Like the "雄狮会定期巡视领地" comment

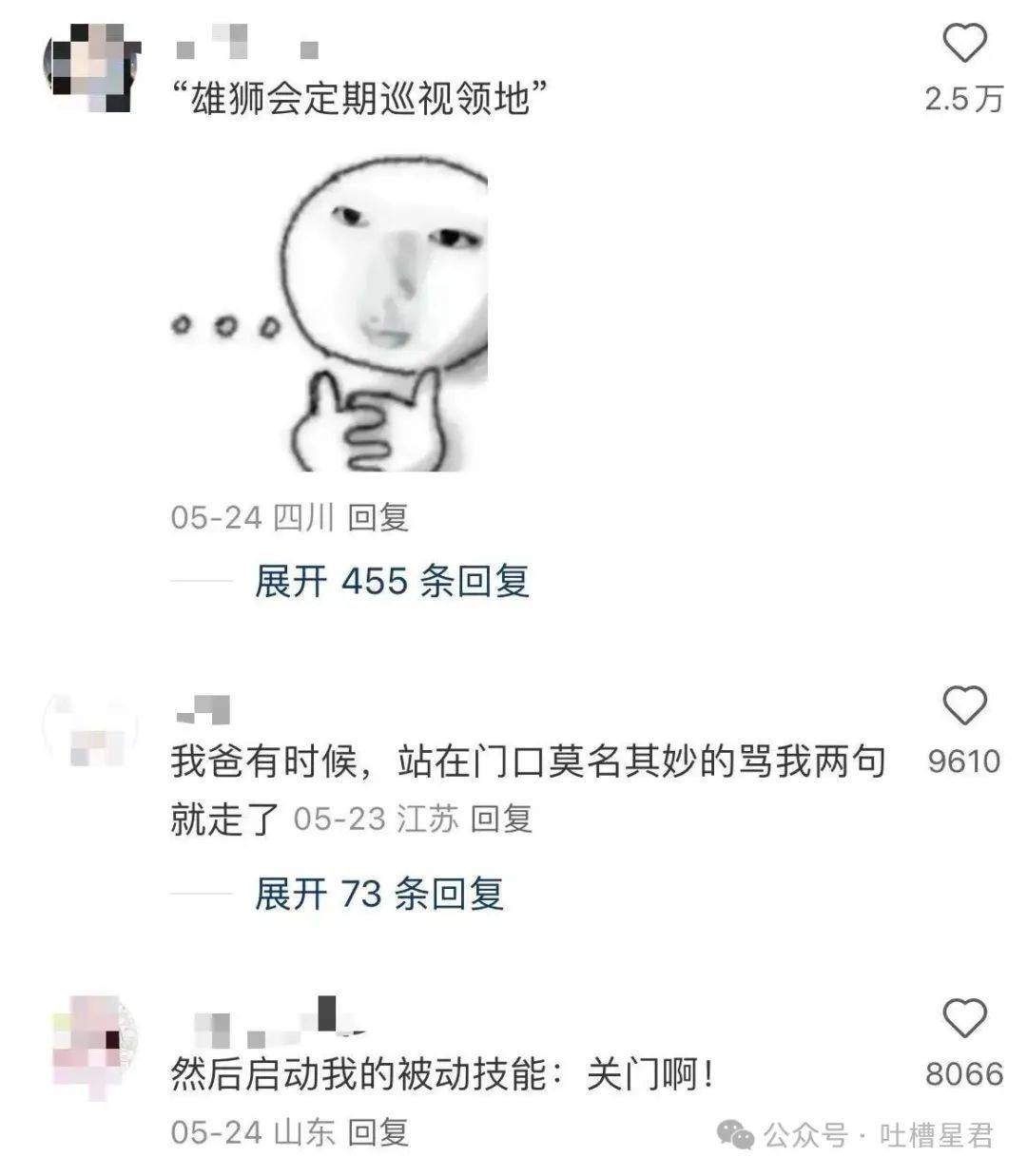coord(963,45)
